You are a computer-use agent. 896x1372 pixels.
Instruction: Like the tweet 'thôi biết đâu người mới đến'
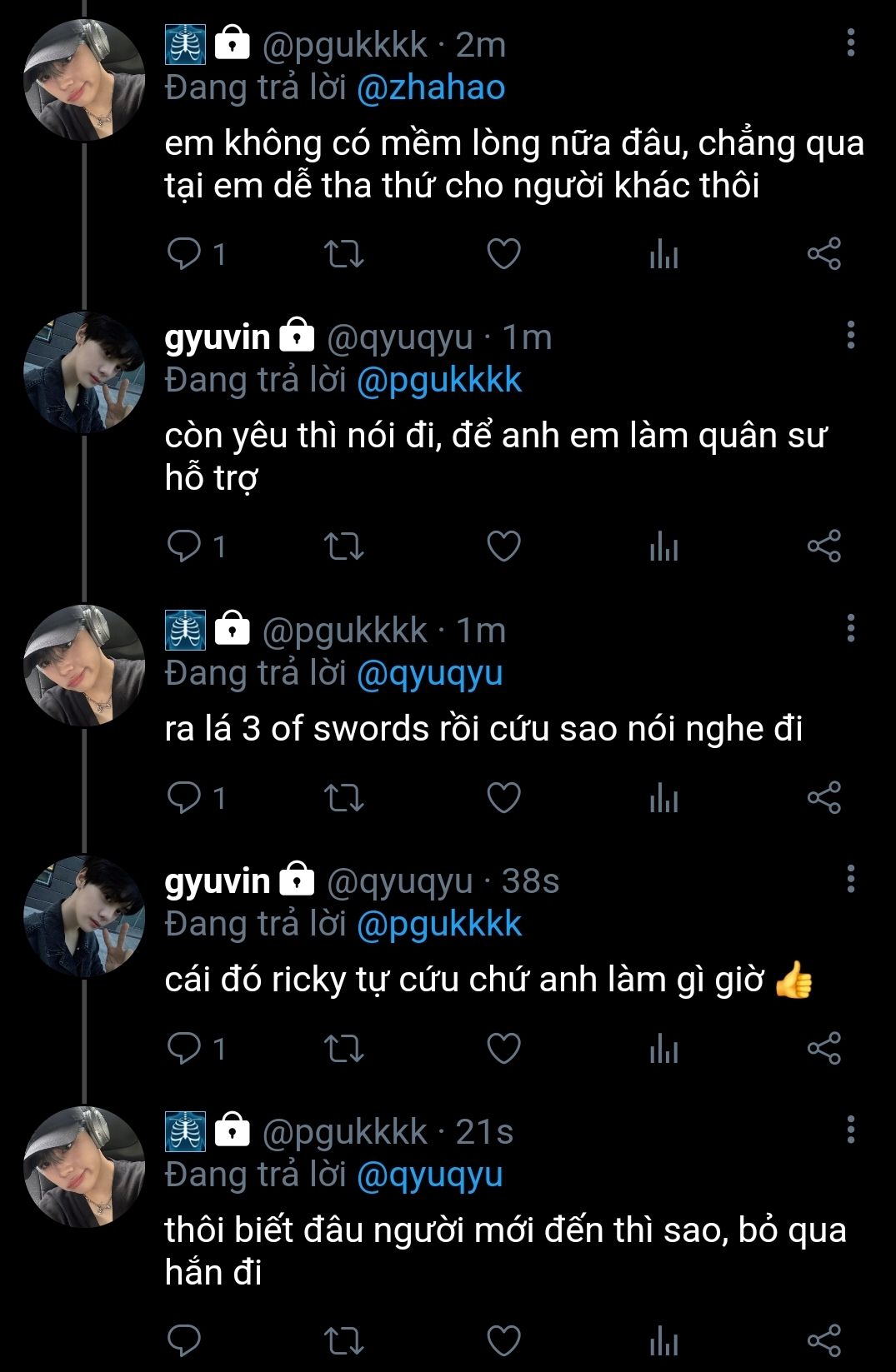(x=503, y=1340)
